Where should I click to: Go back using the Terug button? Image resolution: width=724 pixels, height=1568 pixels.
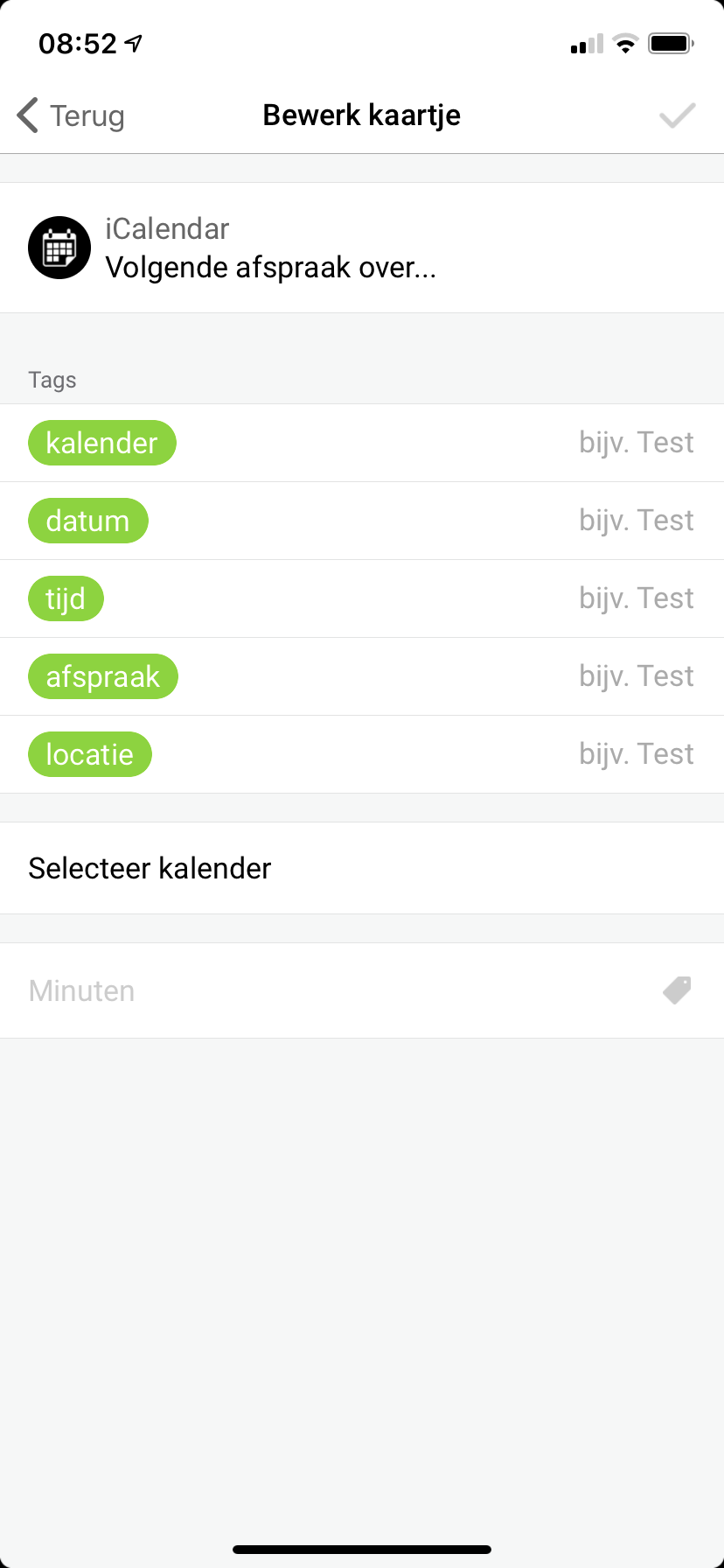pos(72,115)
